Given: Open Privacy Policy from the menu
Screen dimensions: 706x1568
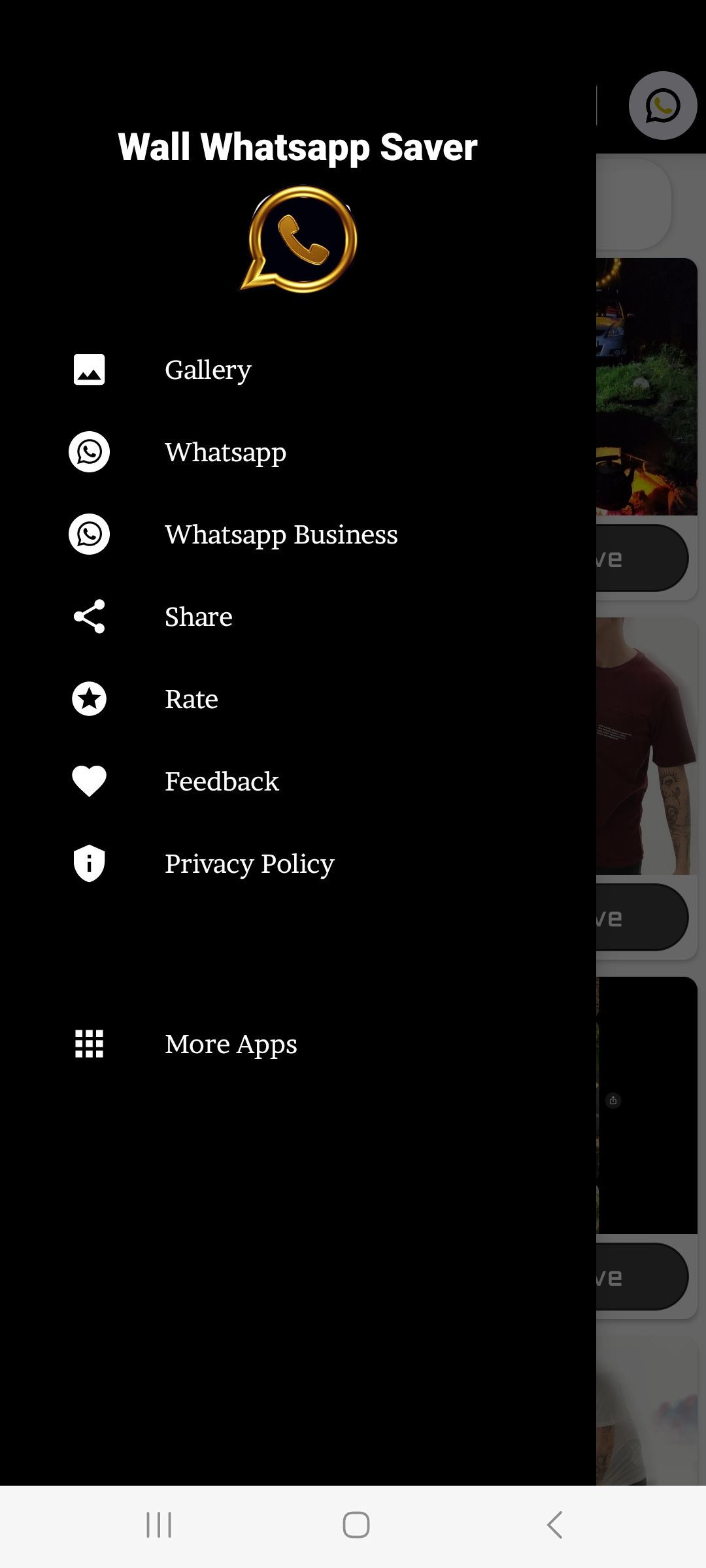Looking at the screenshot, I should point(249,862).
